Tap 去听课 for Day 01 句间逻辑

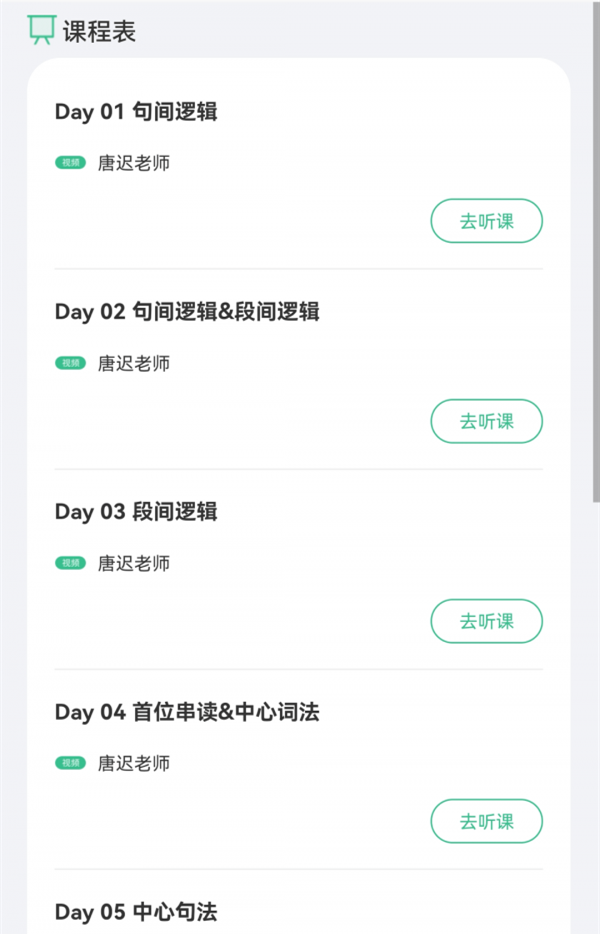pos(486,221)
